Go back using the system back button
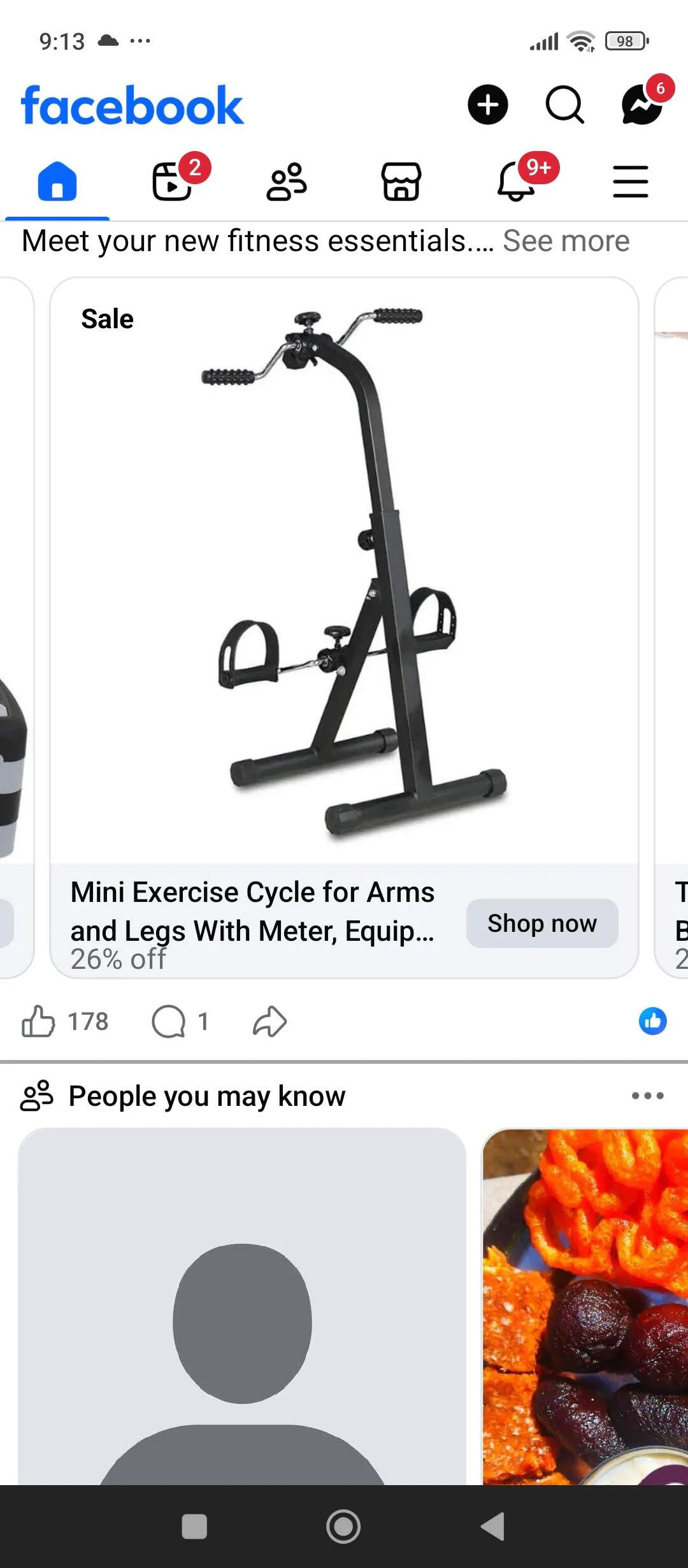This screenshot has width=688, height=1568. click(492, 1527)
